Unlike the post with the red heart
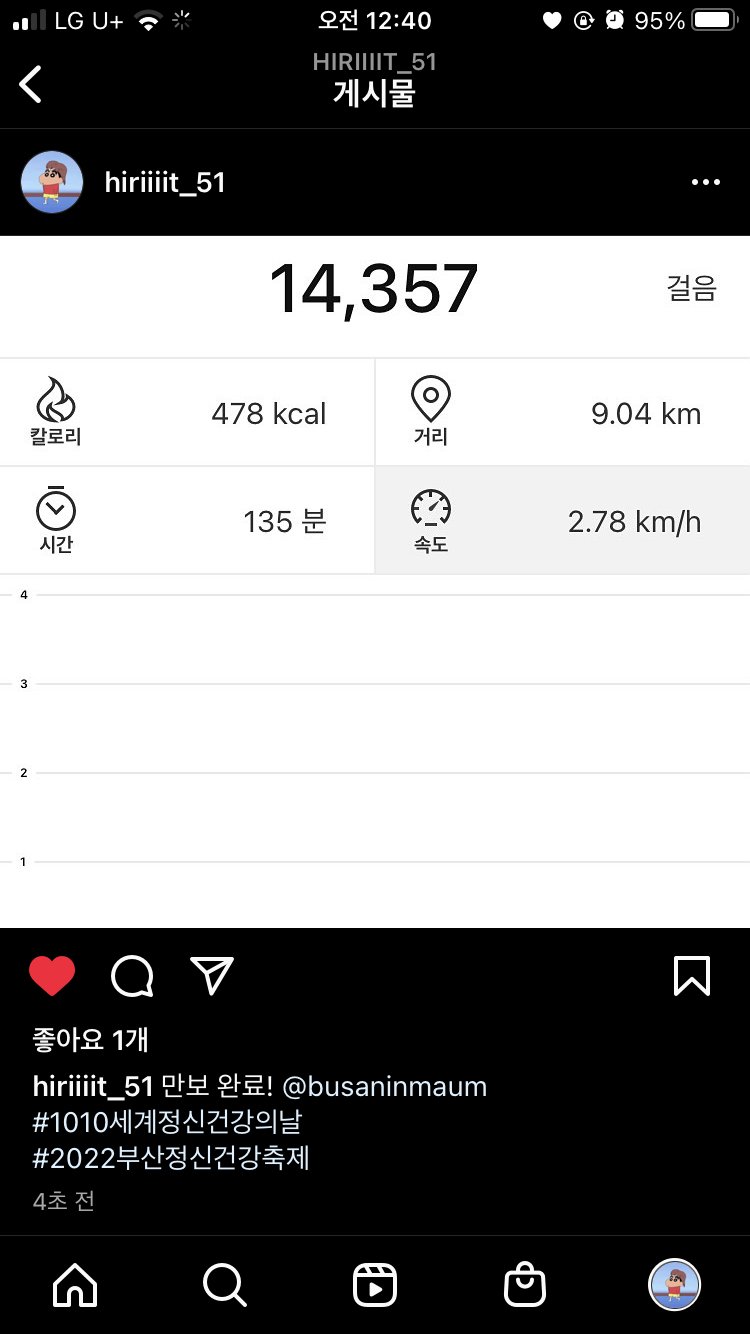The width and height of the screenshot is (750, 1334). (x=52, y=976)
